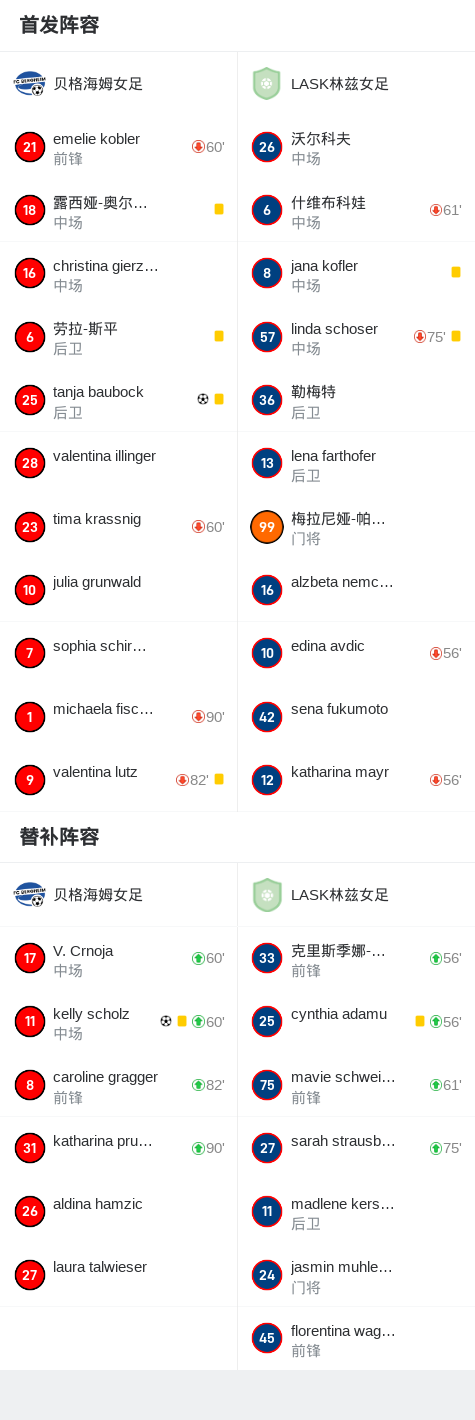The image size is (475, 1420).
Task: Select player julia grunwald
Action: point(118,590)
